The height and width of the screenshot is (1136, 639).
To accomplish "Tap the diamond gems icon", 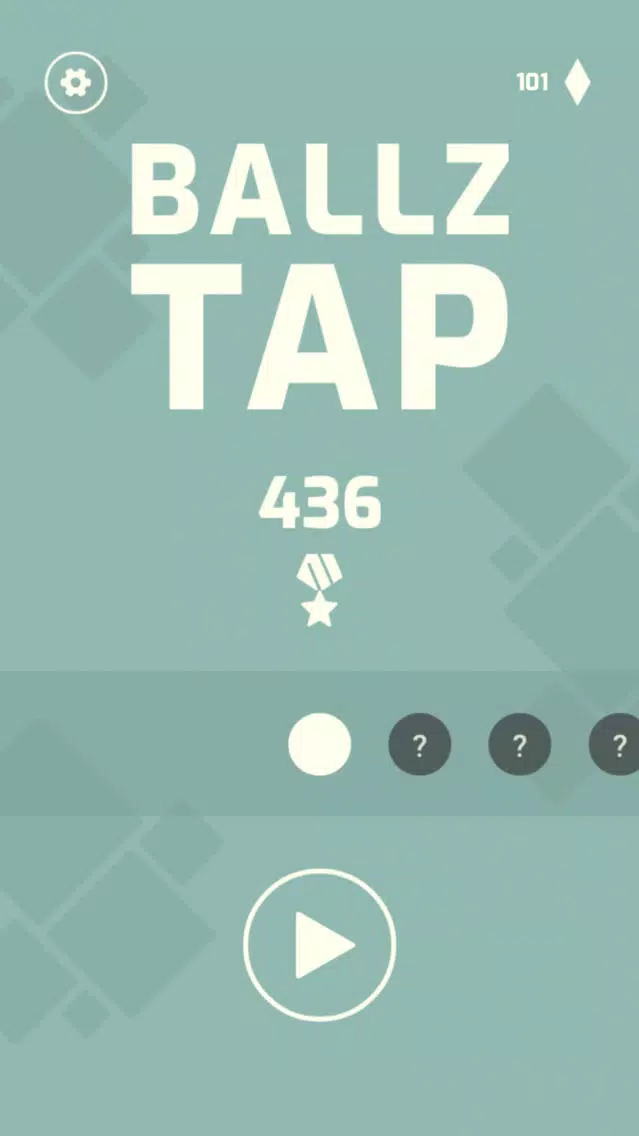I will (x=578, y=83).
